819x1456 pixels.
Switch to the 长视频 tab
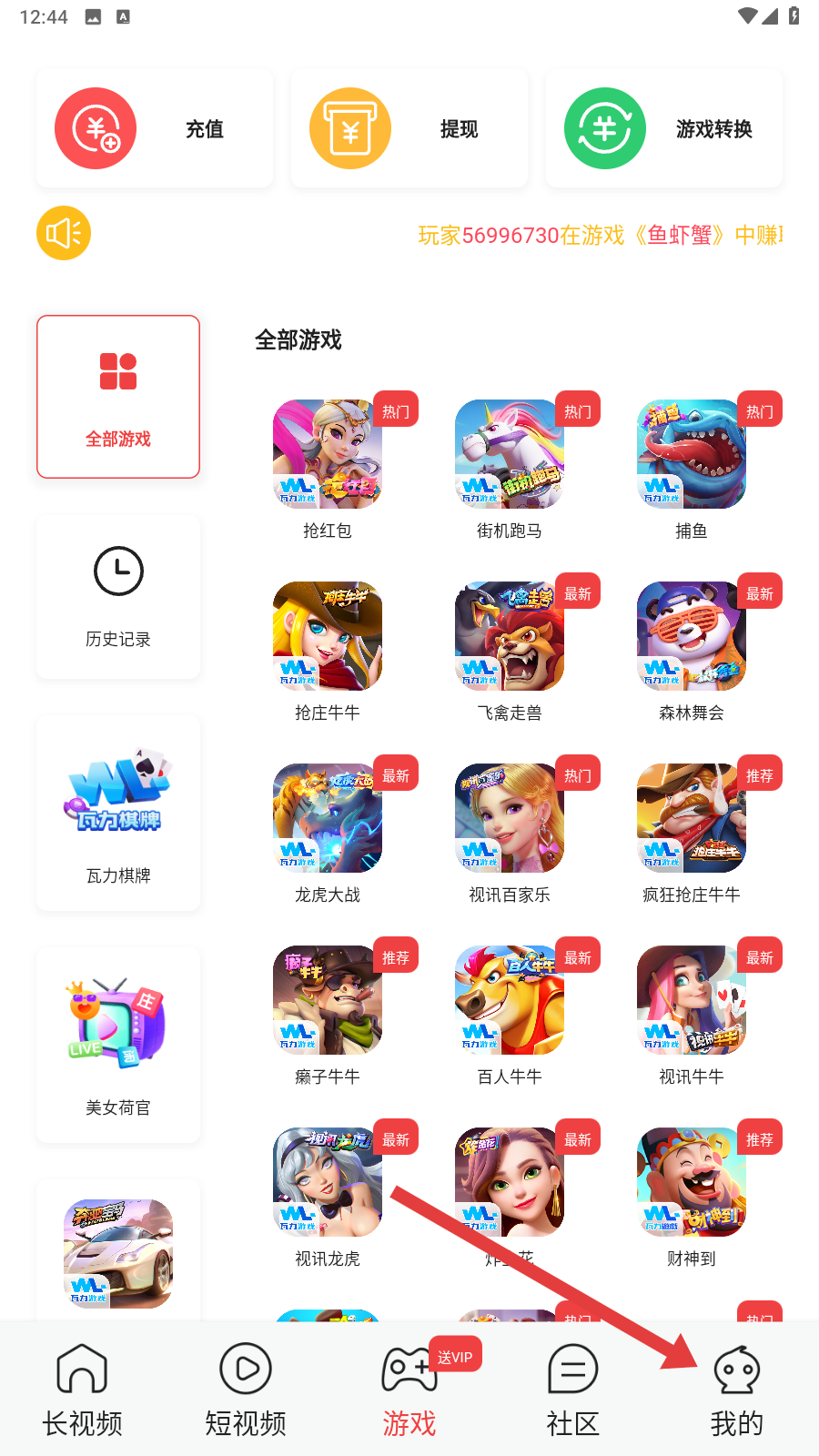pyautogui.click(x=82, y=1389)
